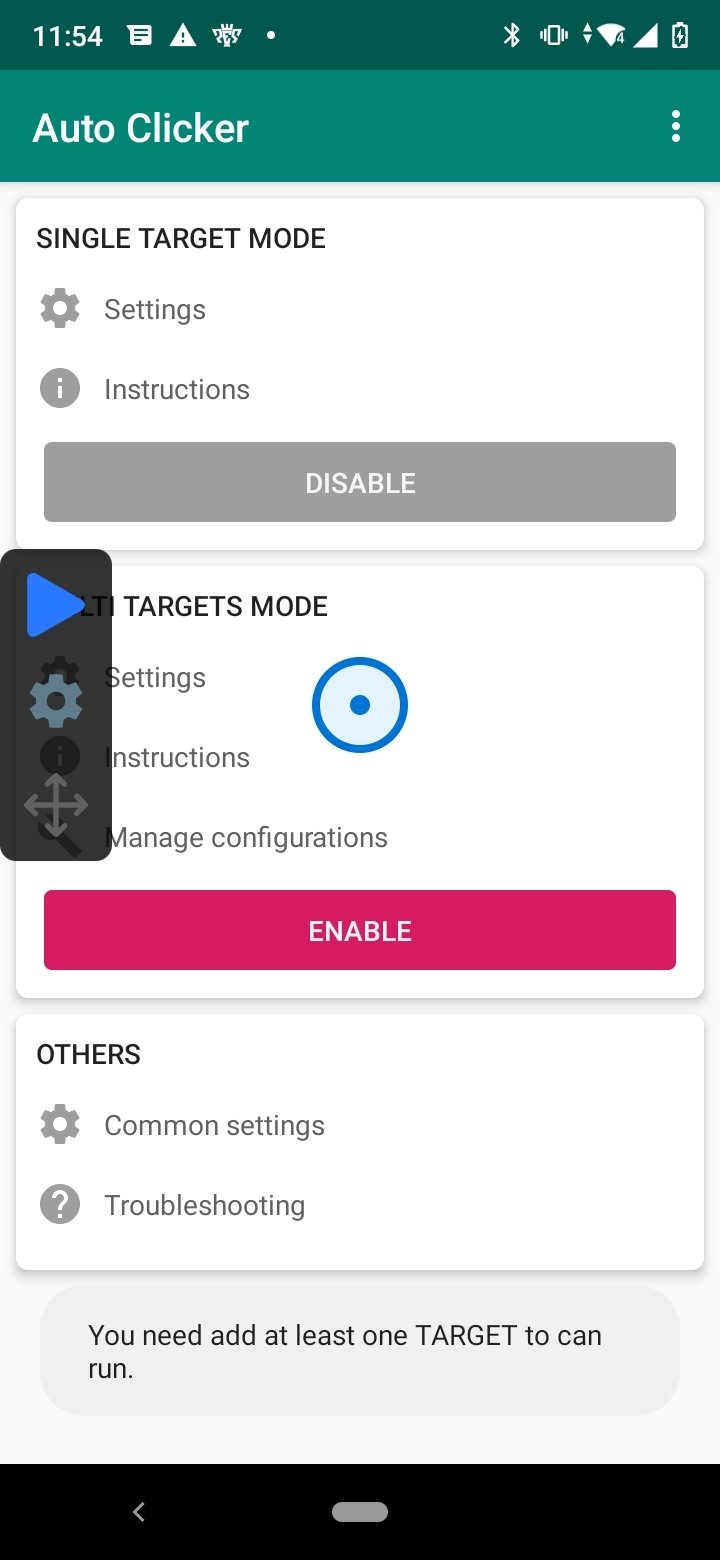Open Troubleshooting help
Viewport: 720px width, 1560px height.
coord(204,1205)
